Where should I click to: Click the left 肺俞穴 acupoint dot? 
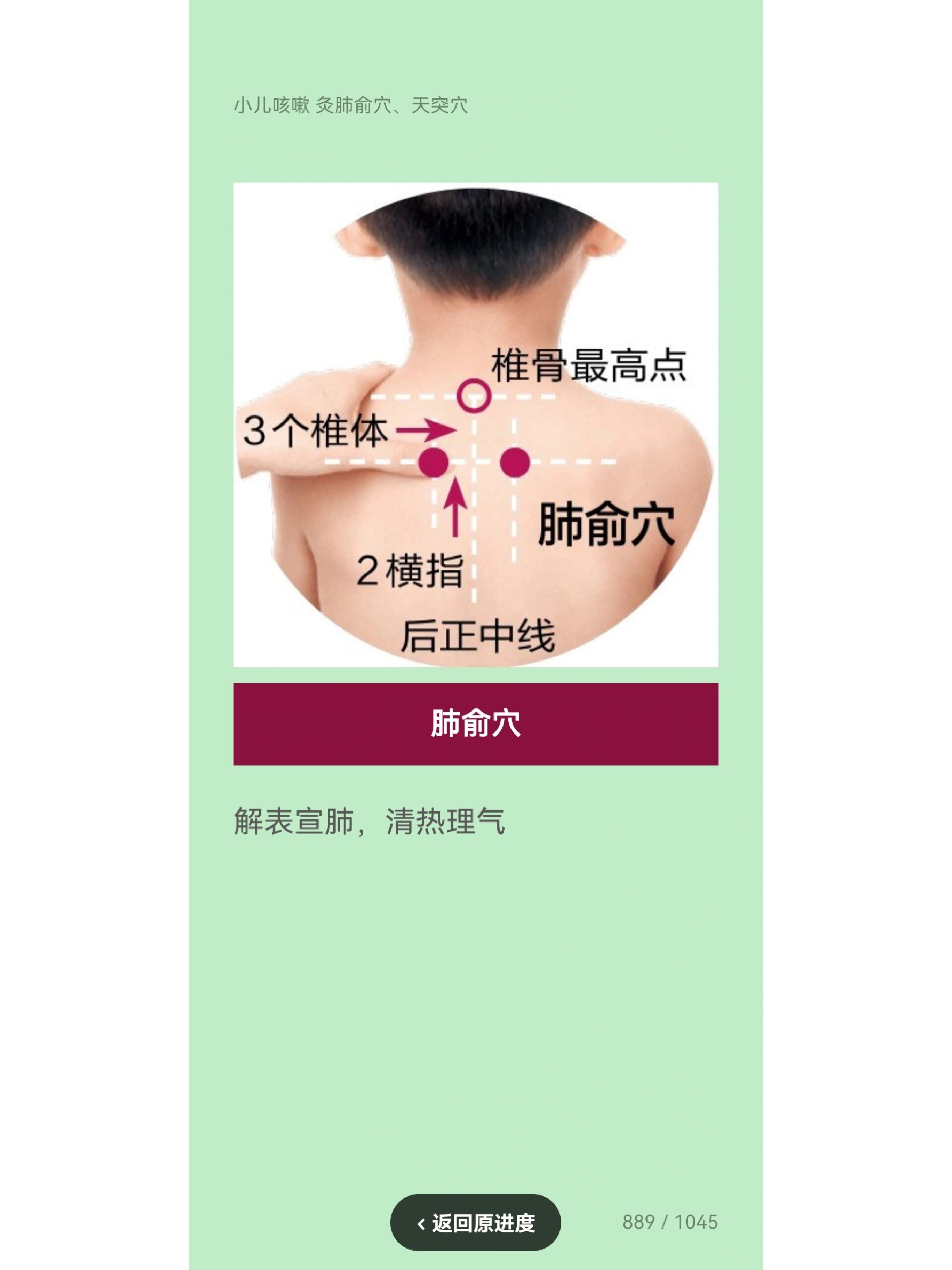point(434,463)
